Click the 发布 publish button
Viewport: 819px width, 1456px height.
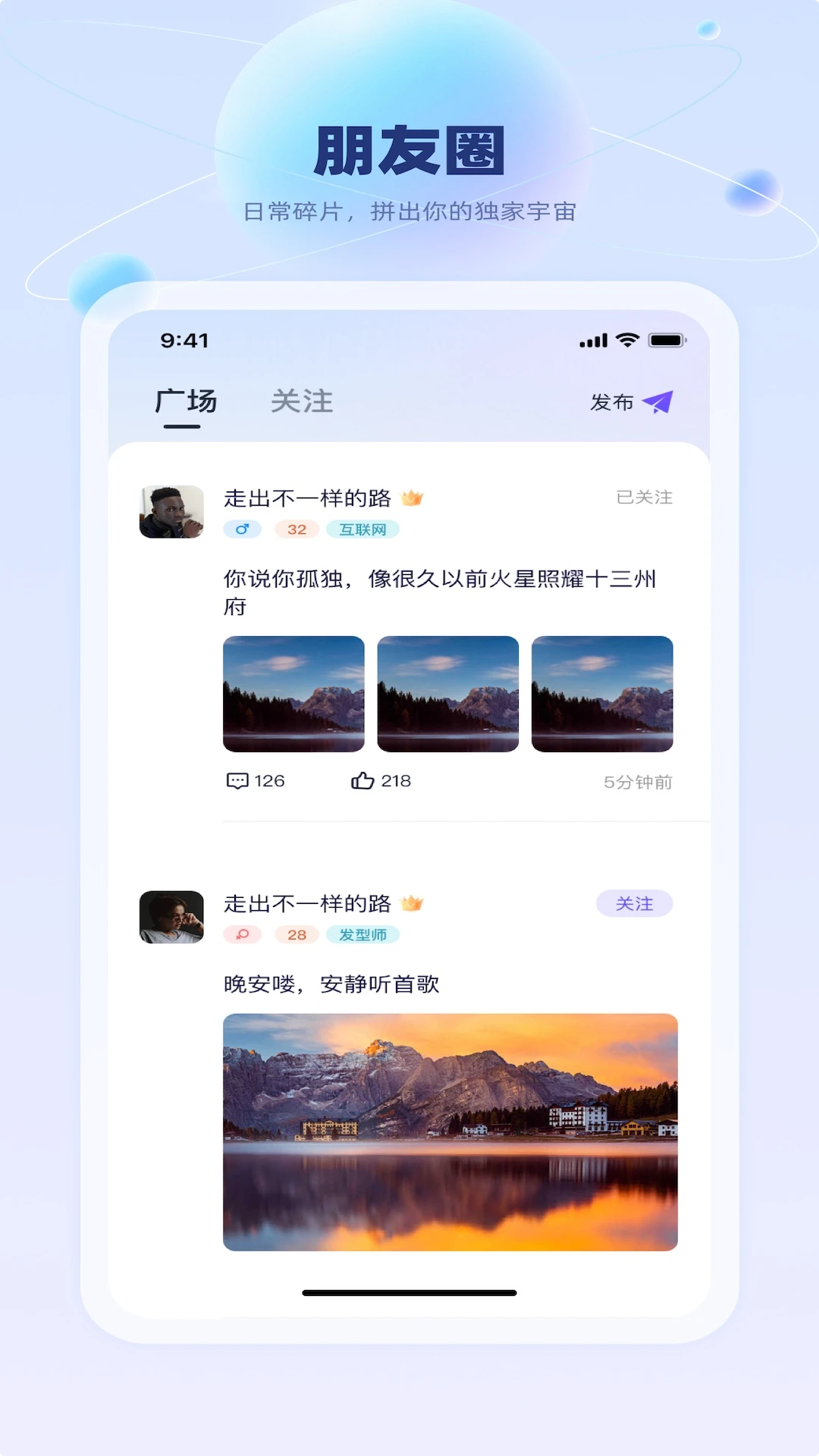coord(611,403)
